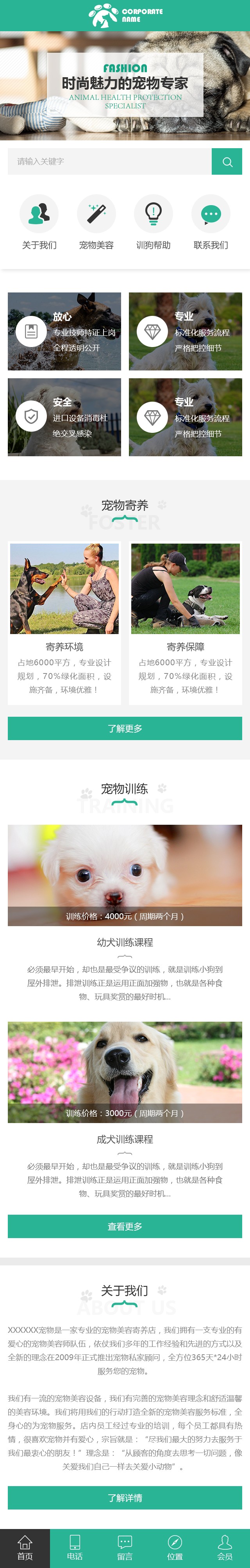The height and width of the screenshot is (1568, 250).
Task: Tap 了解详情 button under About Us
Action: tap(125, 1497)
